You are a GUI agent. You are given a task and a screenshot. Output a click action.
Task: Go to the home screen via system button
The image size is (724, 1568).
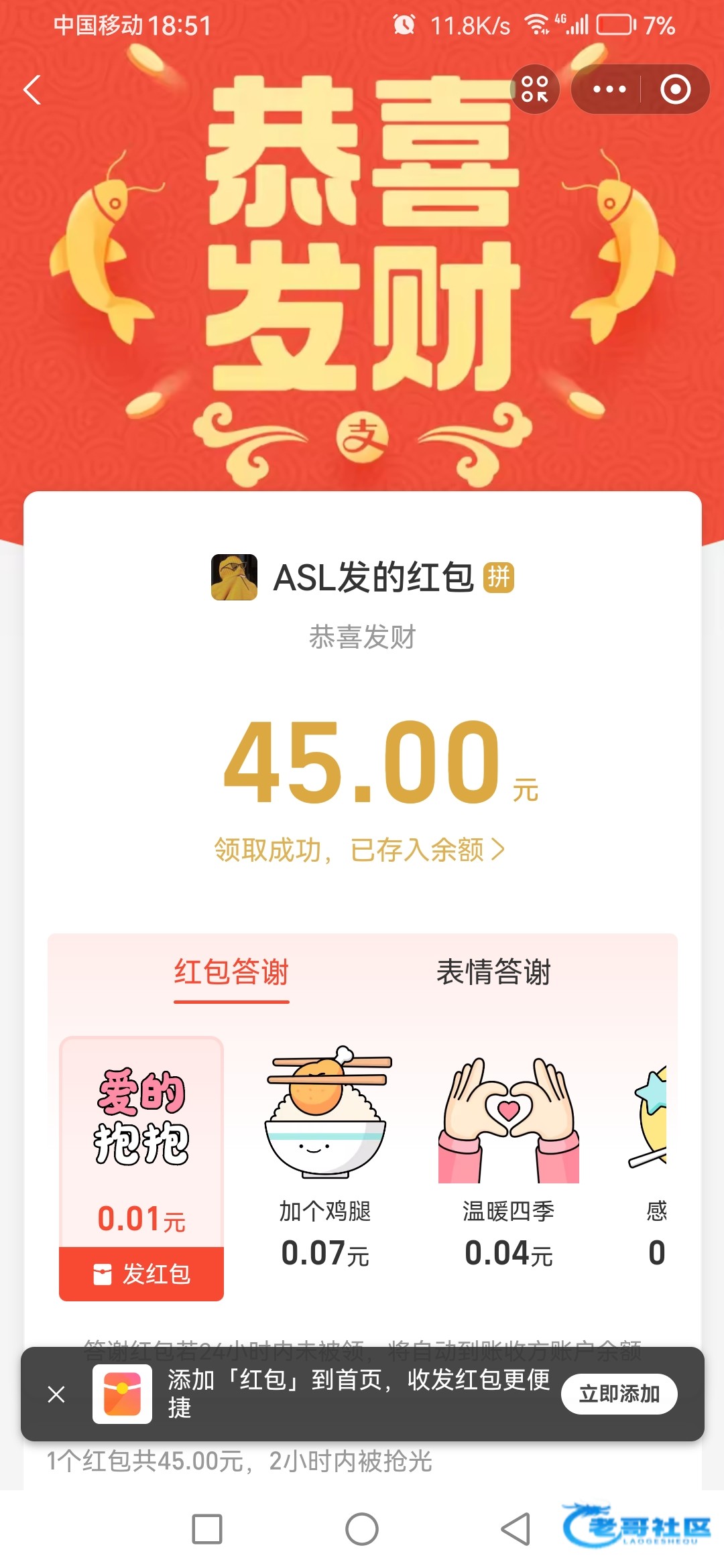tap(362, 1529)
